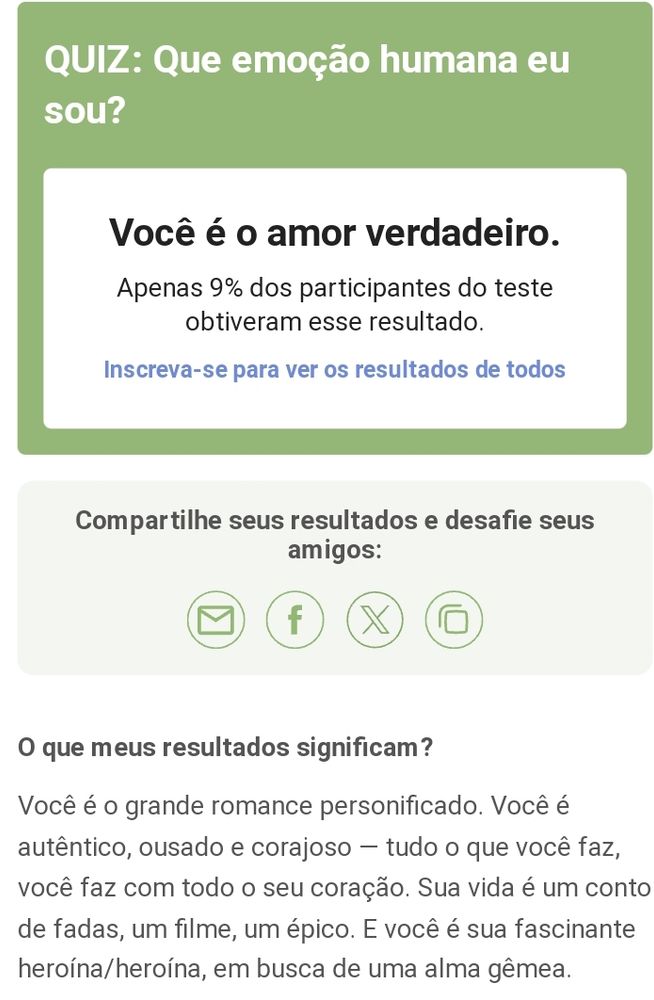The image size is (654, 1000).
Task: Share quiz results on Facebook
Action: click(295, 620)
